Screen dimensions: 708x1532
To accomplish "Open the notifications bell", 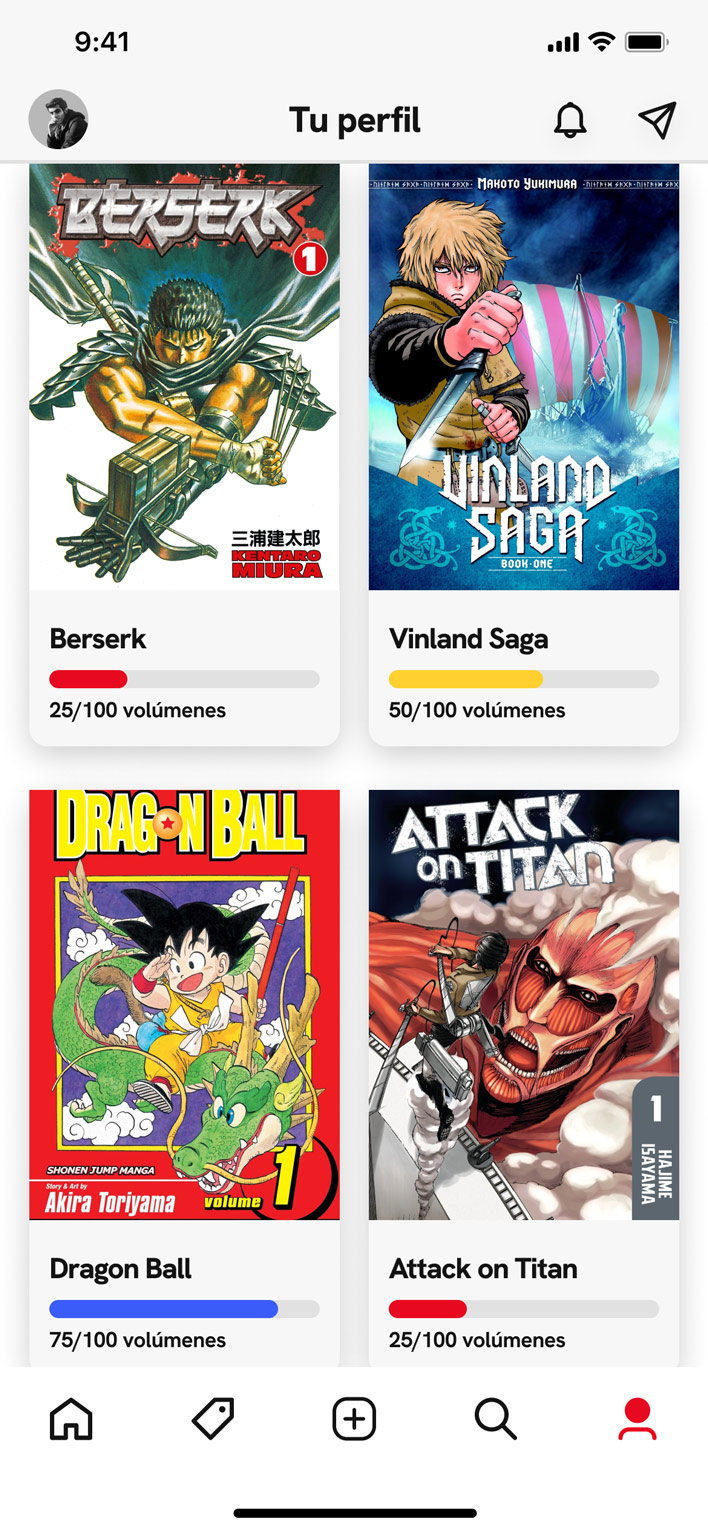I will pos(570,121).
